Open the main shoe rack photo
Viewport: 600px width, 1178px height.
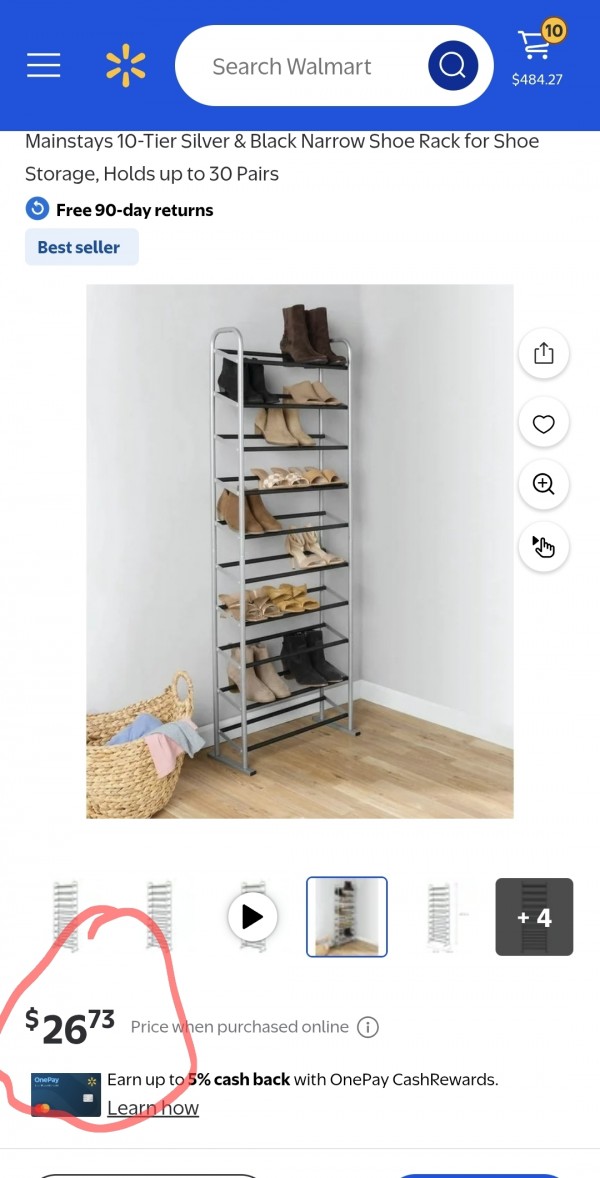[299, 550]
